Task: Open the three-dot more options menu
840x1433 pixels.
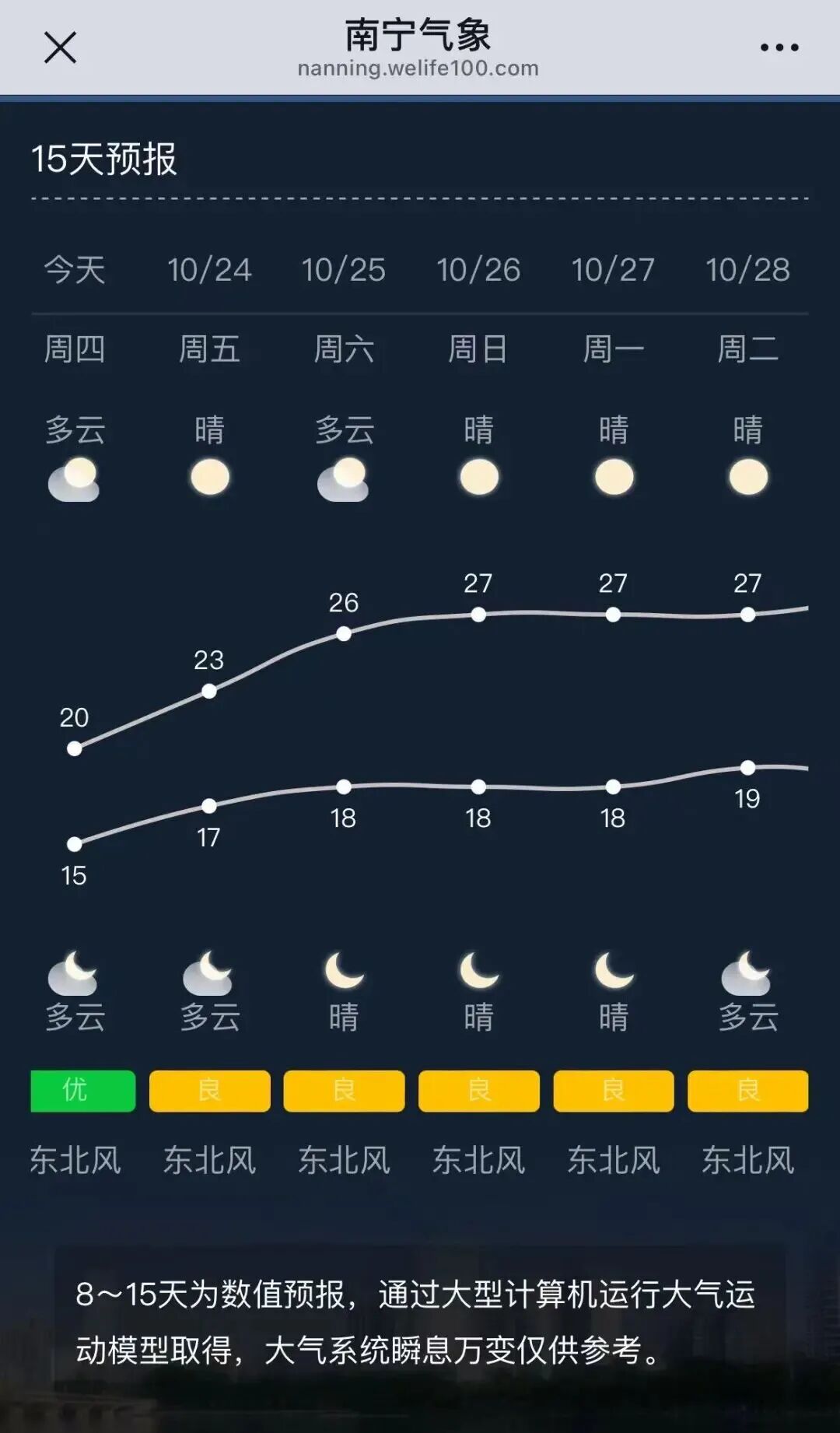Action: click(779, 47)
